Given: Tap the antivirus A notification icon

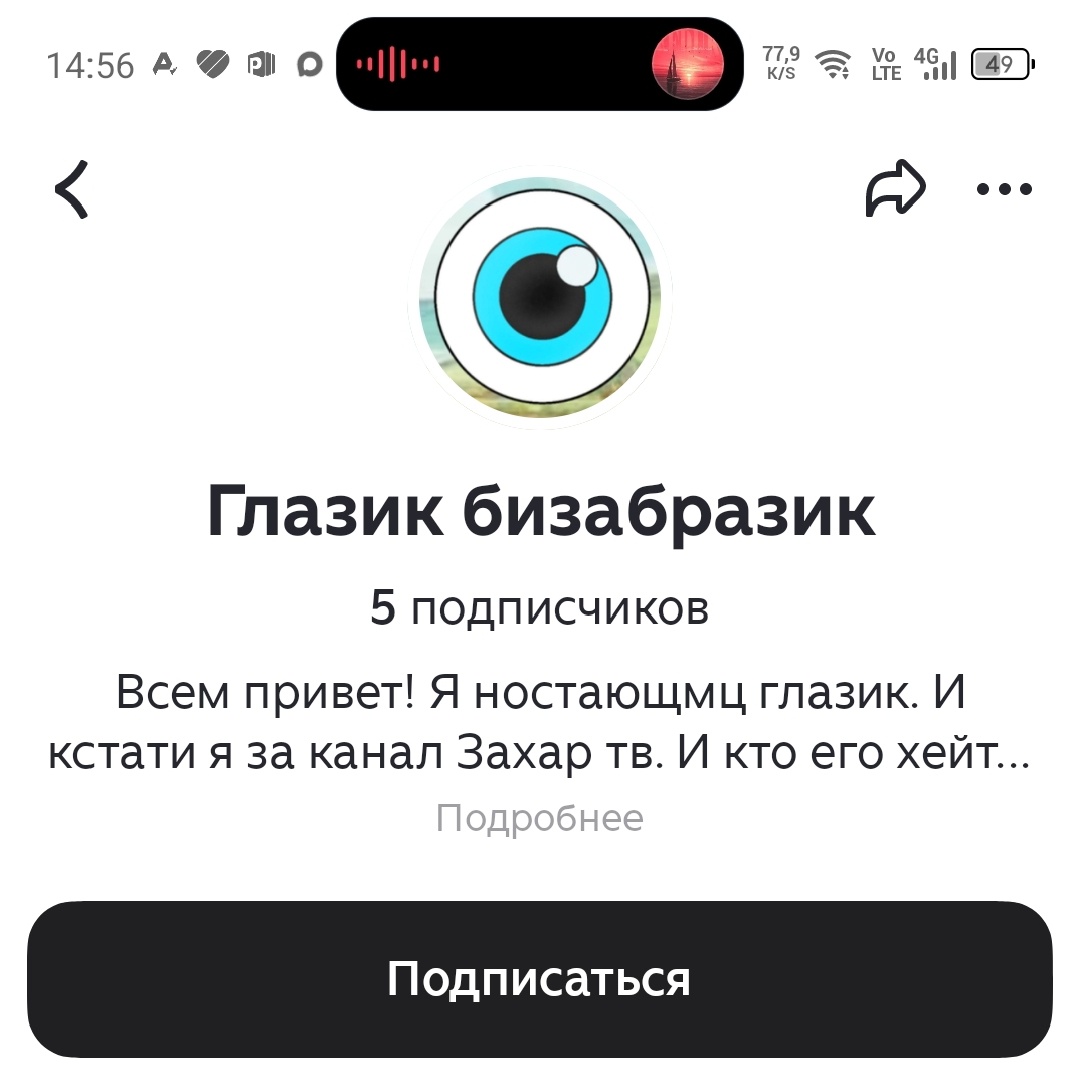Looking at the screenshot, I should click(x=166, y=63).
